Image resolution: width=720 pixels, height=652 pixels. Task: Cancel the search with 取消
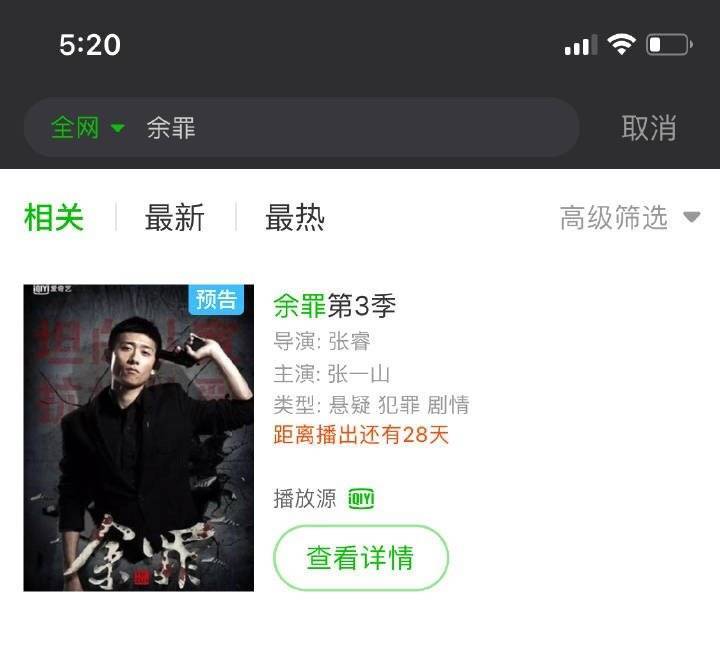tap(648, 128)
